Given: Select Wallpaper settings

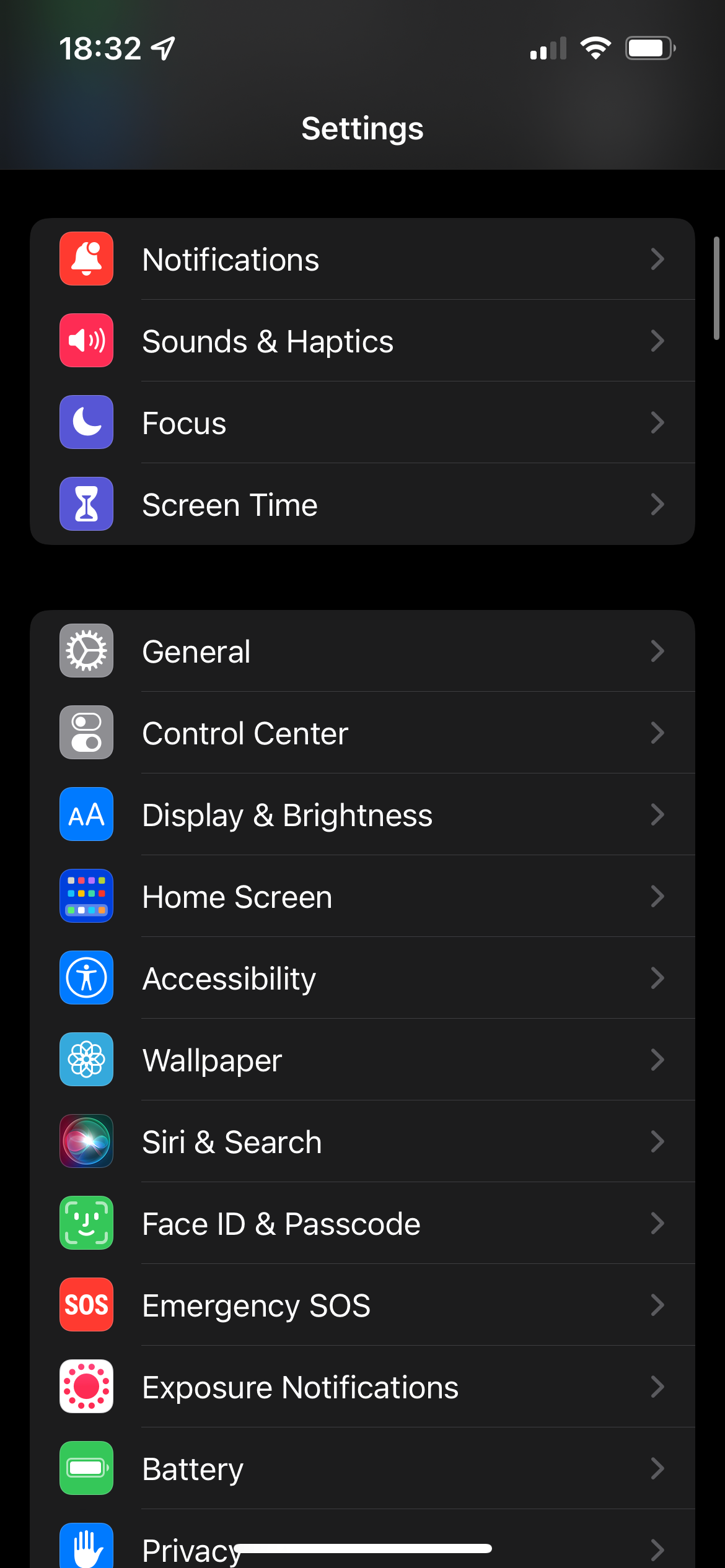Looking at the screenshot, I should [x=362, y=1060].
